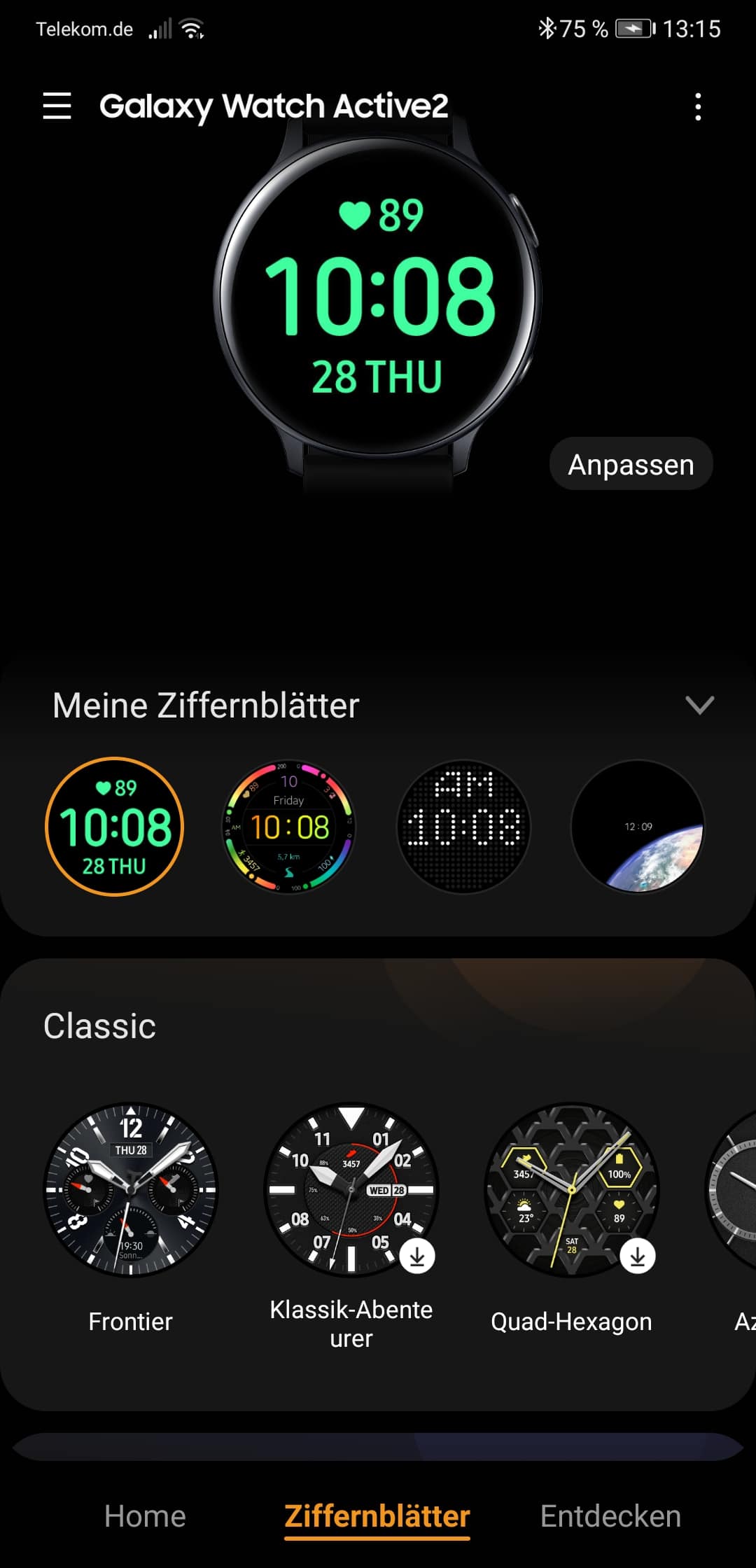This screenshot has width=756, height=1568.
Task: Download the Klassik-Abenteurer watch face
Action: pos(418,1256)
